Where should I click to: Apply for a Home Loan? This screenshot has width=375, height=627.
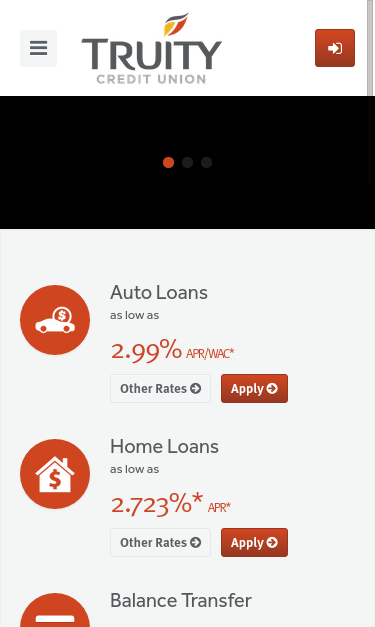click(254, 542)
